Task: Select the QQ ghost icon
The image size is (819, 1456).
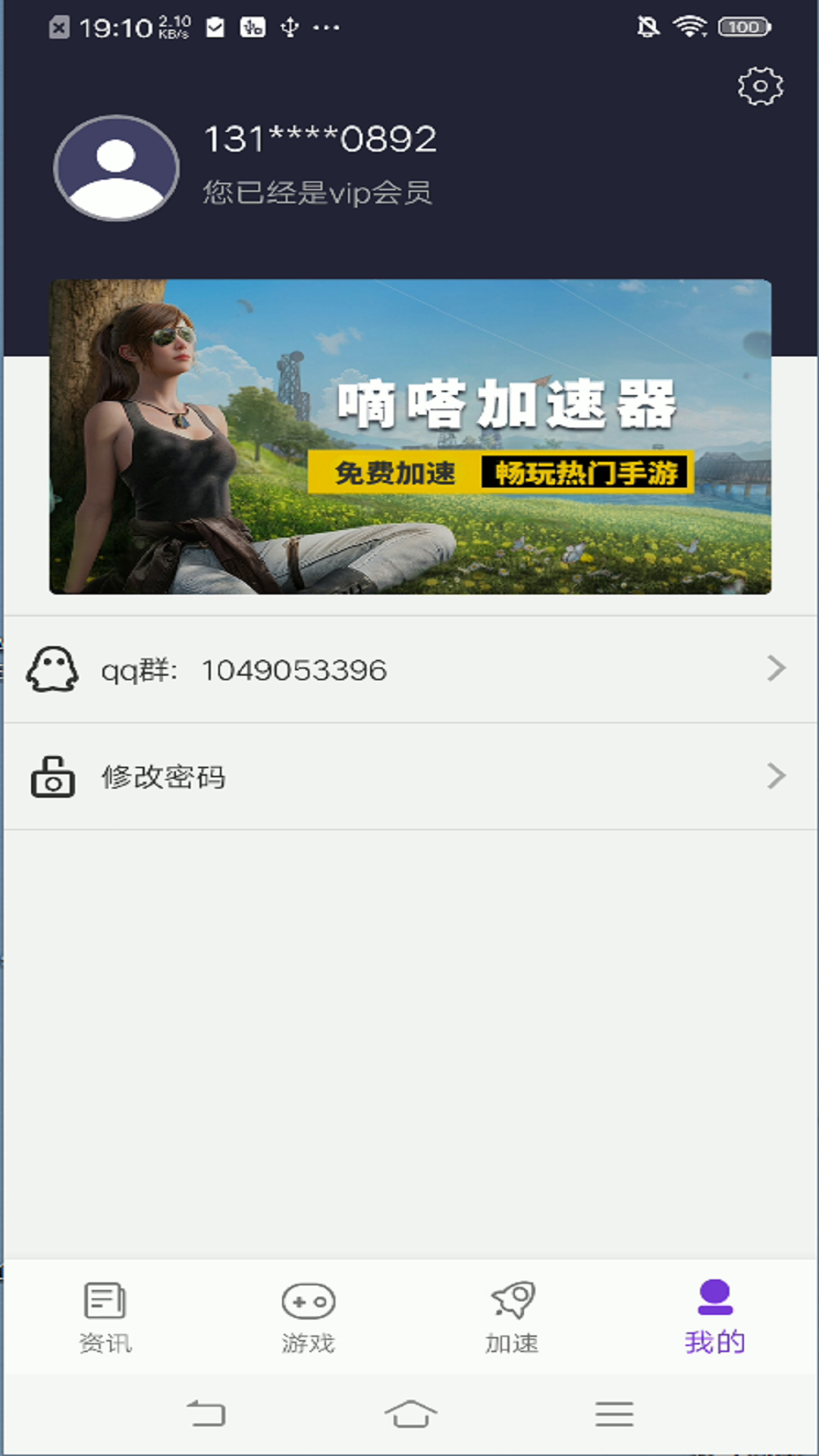Action: [52, 670]
